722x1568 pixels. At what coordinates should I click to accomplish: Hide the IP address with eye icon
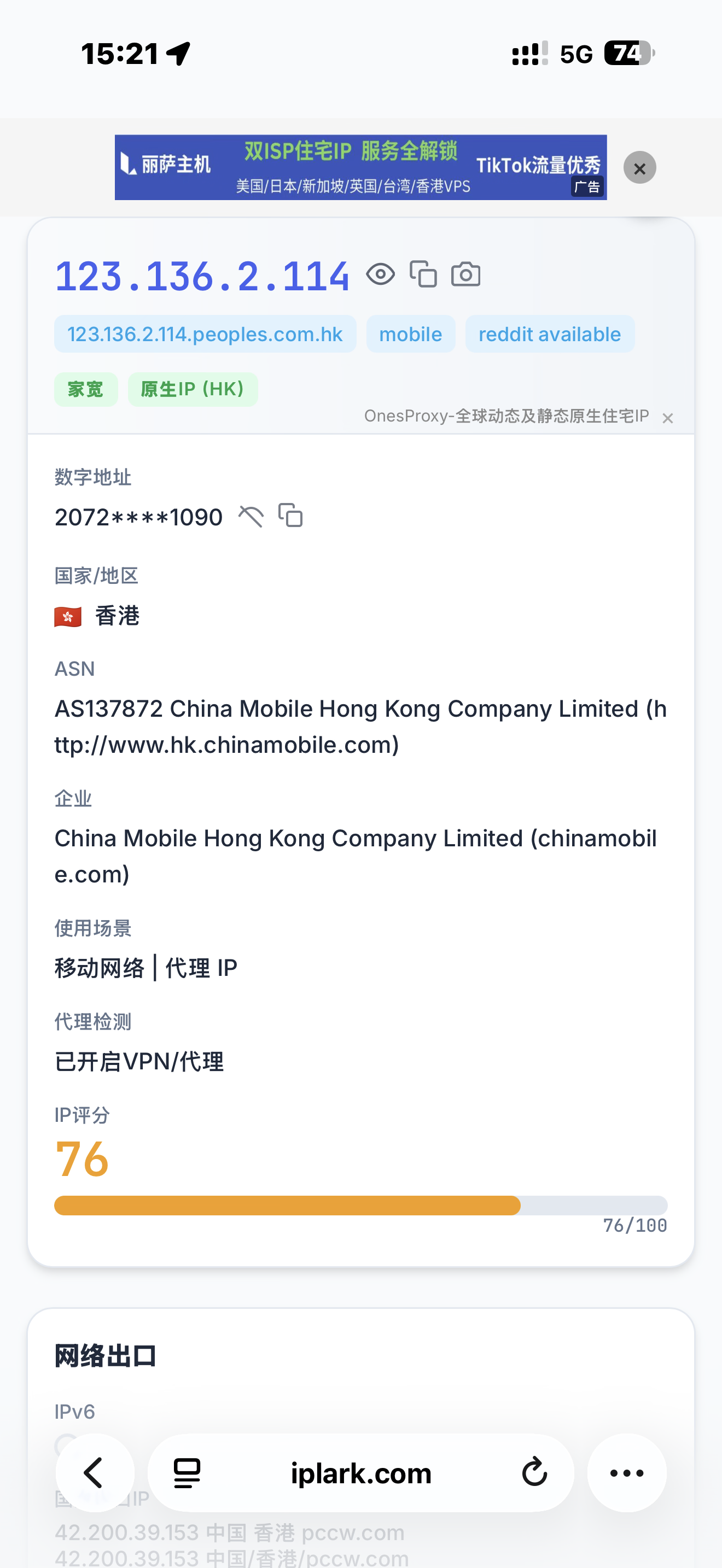click(381, 274)
